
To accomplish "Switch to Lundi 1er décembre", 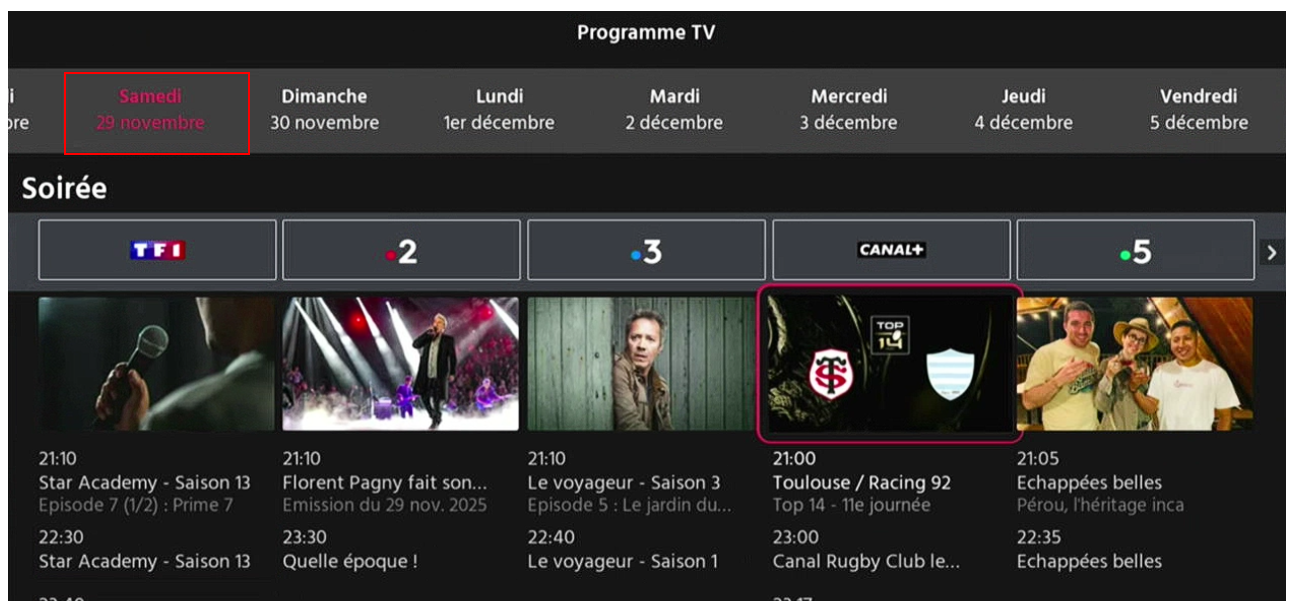I will coord(499,110).
